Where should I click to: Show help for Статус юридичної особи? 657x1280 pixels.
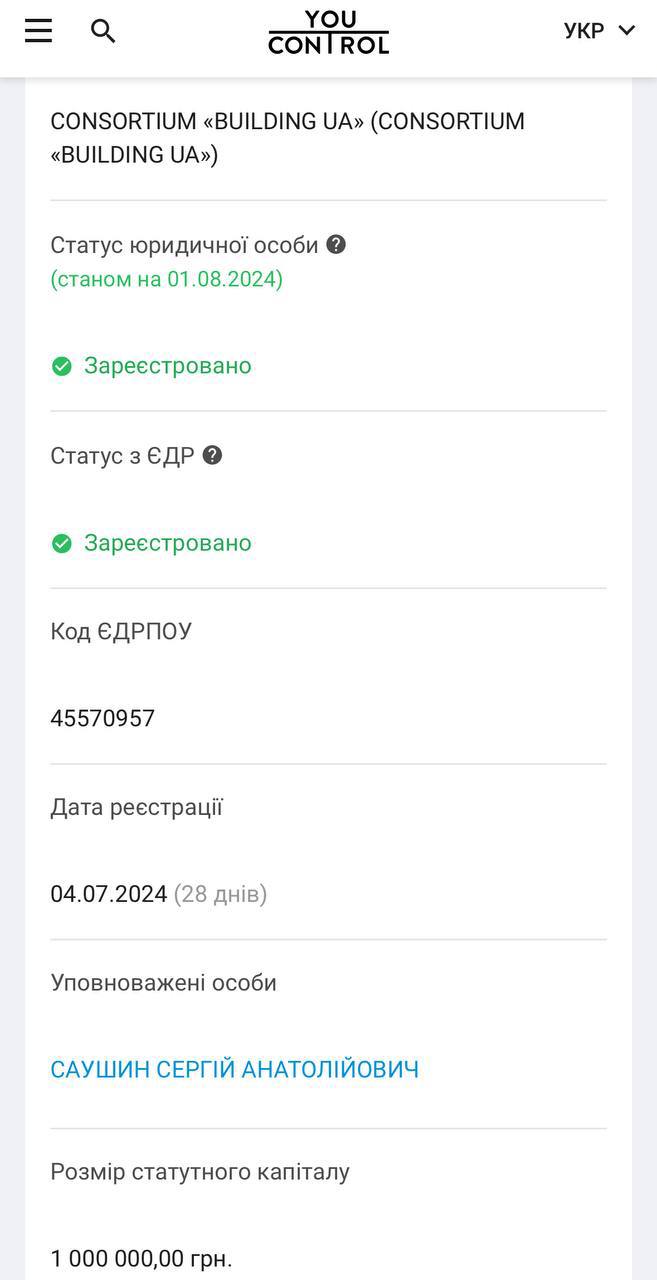(336, 244)
